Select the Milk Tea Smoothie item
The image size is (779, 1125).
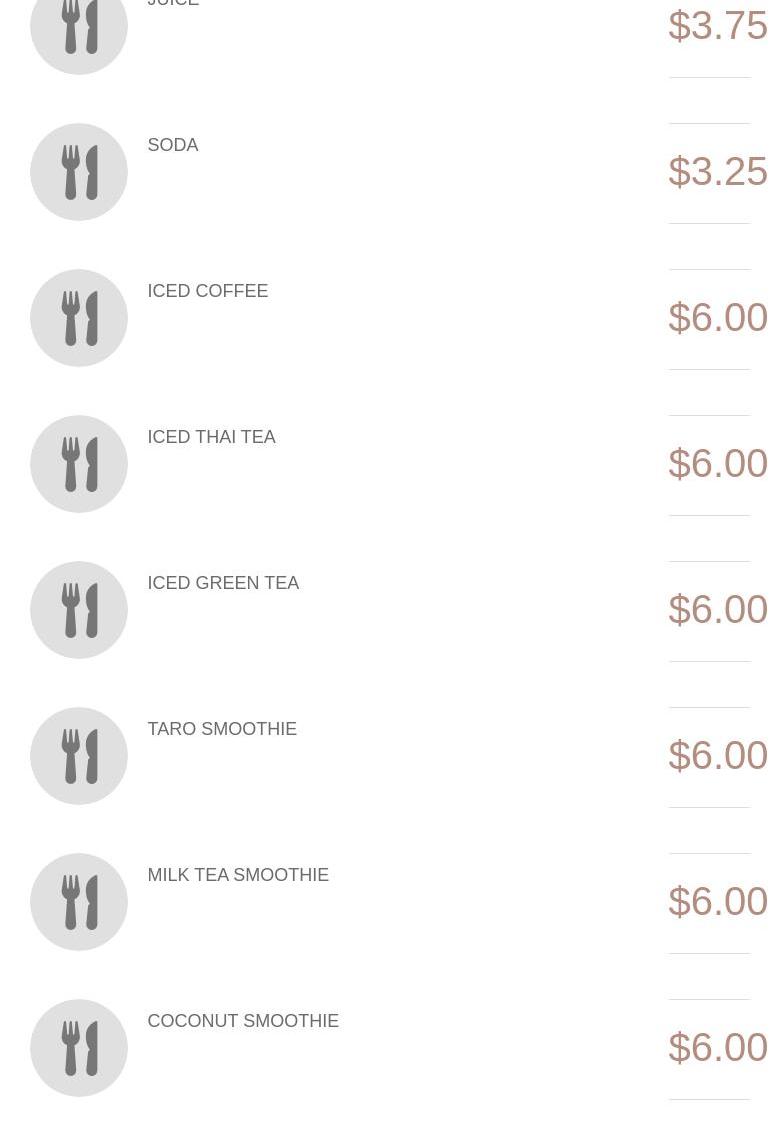(x=238, y=876)
